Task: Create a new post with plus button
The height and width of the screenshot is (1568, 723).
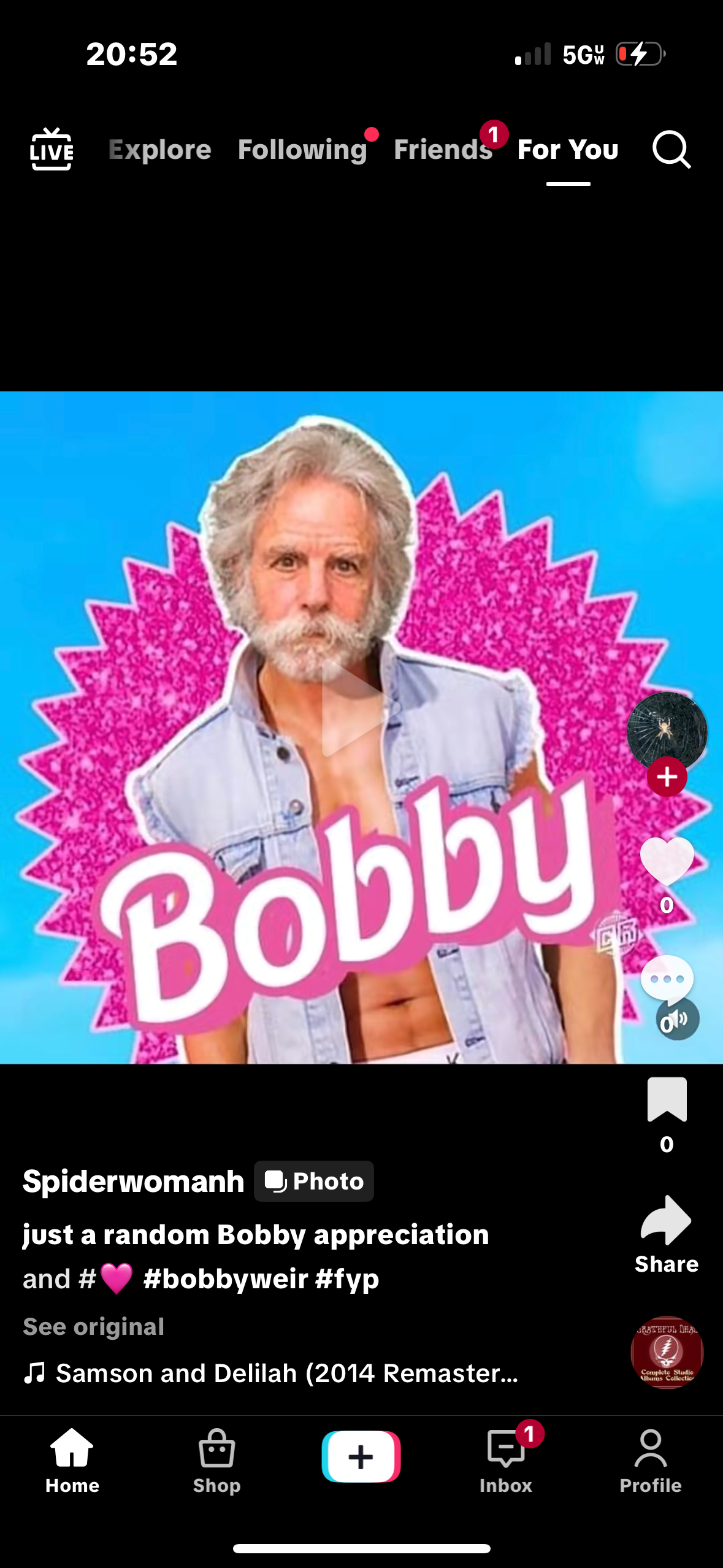Action: click(x=361, y=1456)
